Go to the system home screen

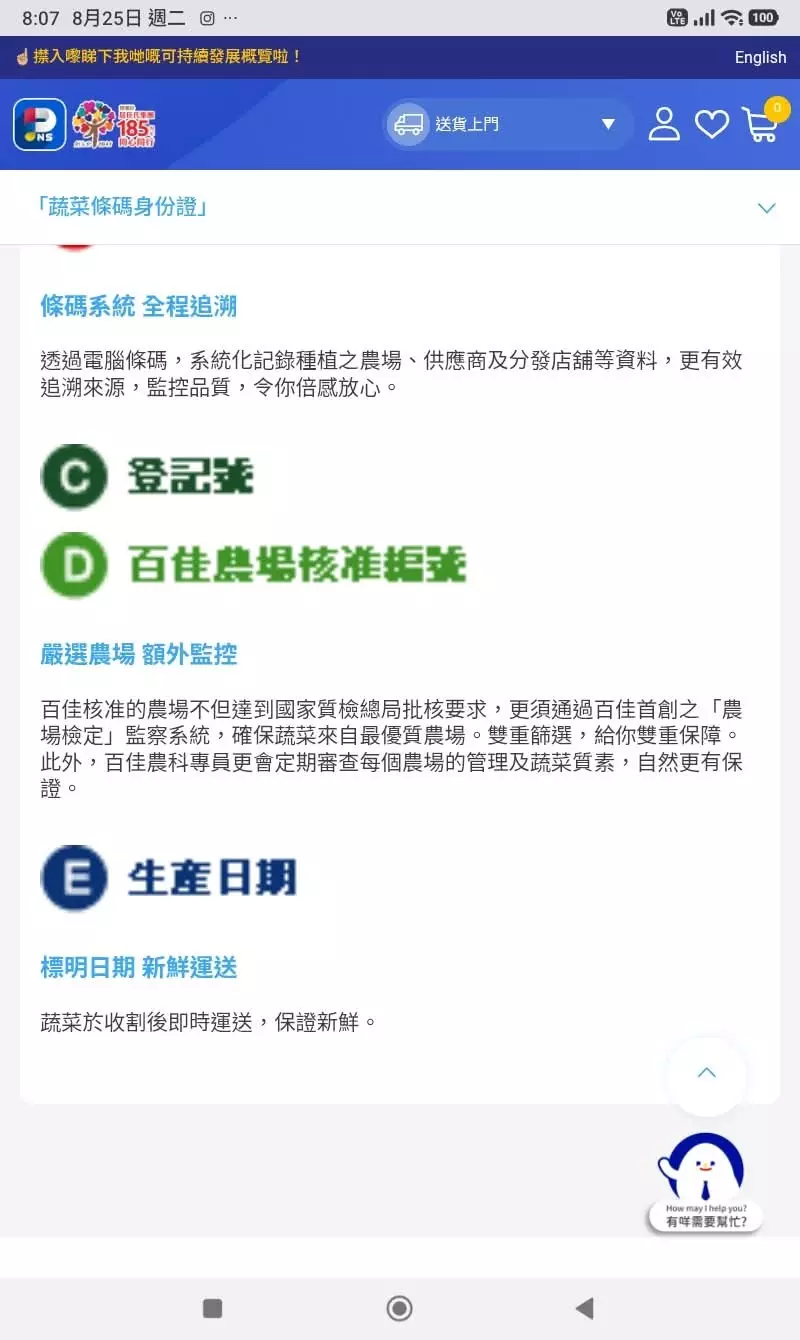click(x=399, y=1308)
